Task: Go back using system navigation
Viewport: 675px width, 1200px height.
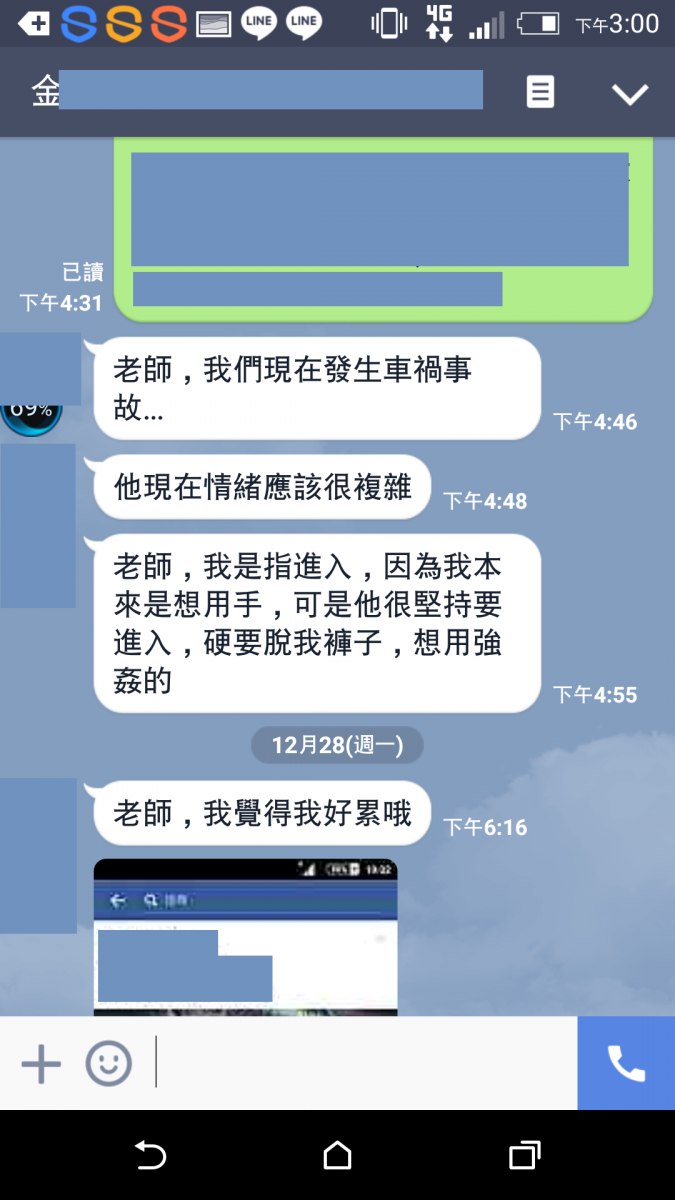Action: (x=150, y=1156)
